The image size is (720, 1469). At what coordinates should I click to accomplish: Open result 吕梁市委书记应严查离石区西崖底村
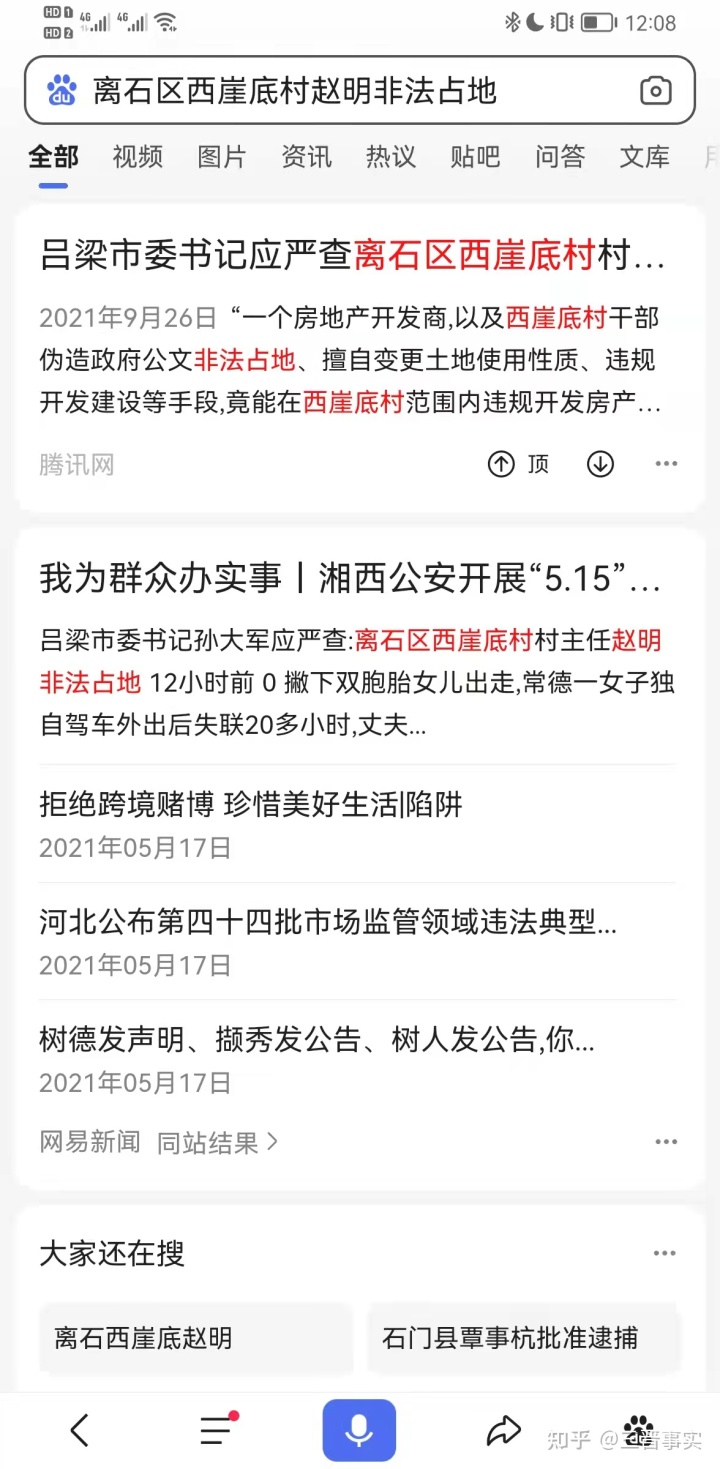(352, 256)
